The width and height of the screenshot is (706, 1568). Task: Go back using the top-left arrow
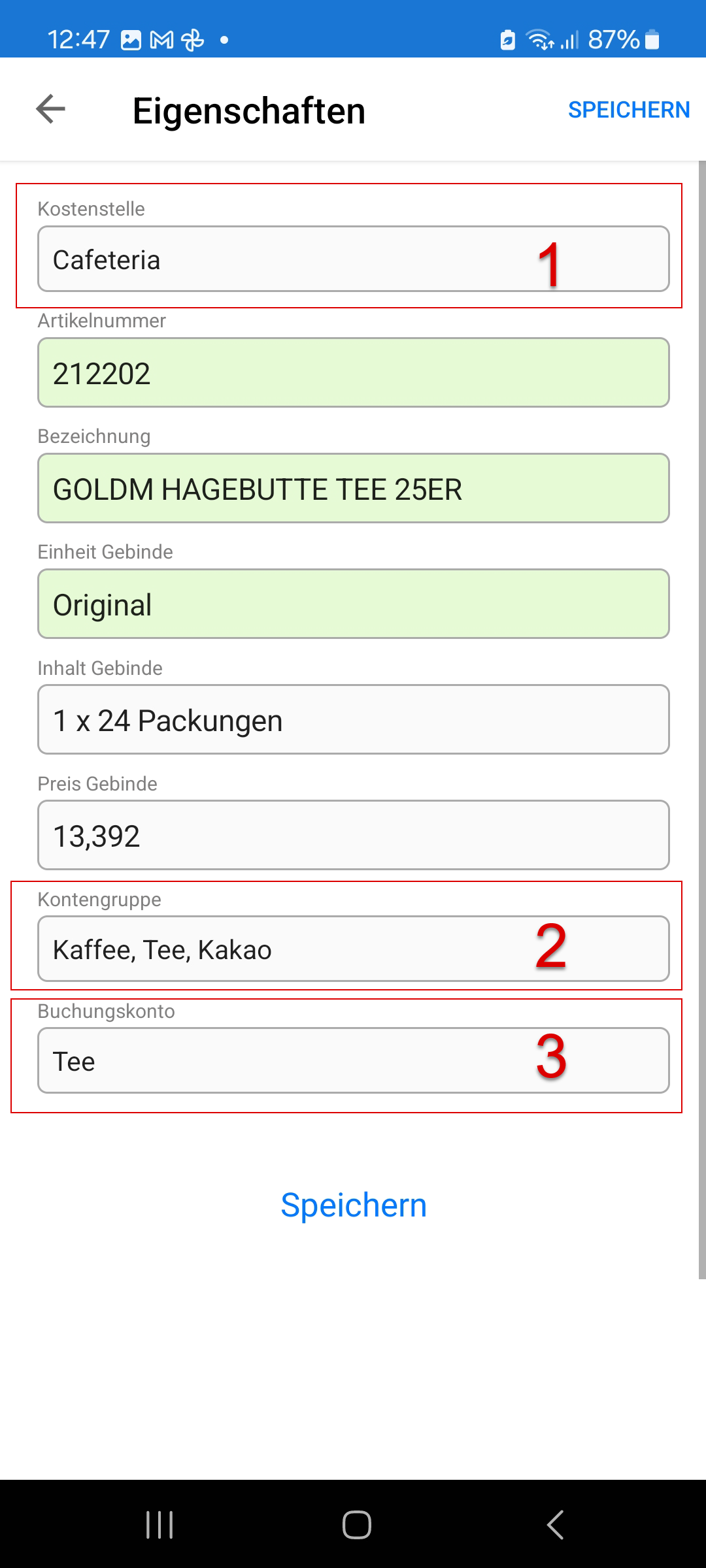pos(50,109)
